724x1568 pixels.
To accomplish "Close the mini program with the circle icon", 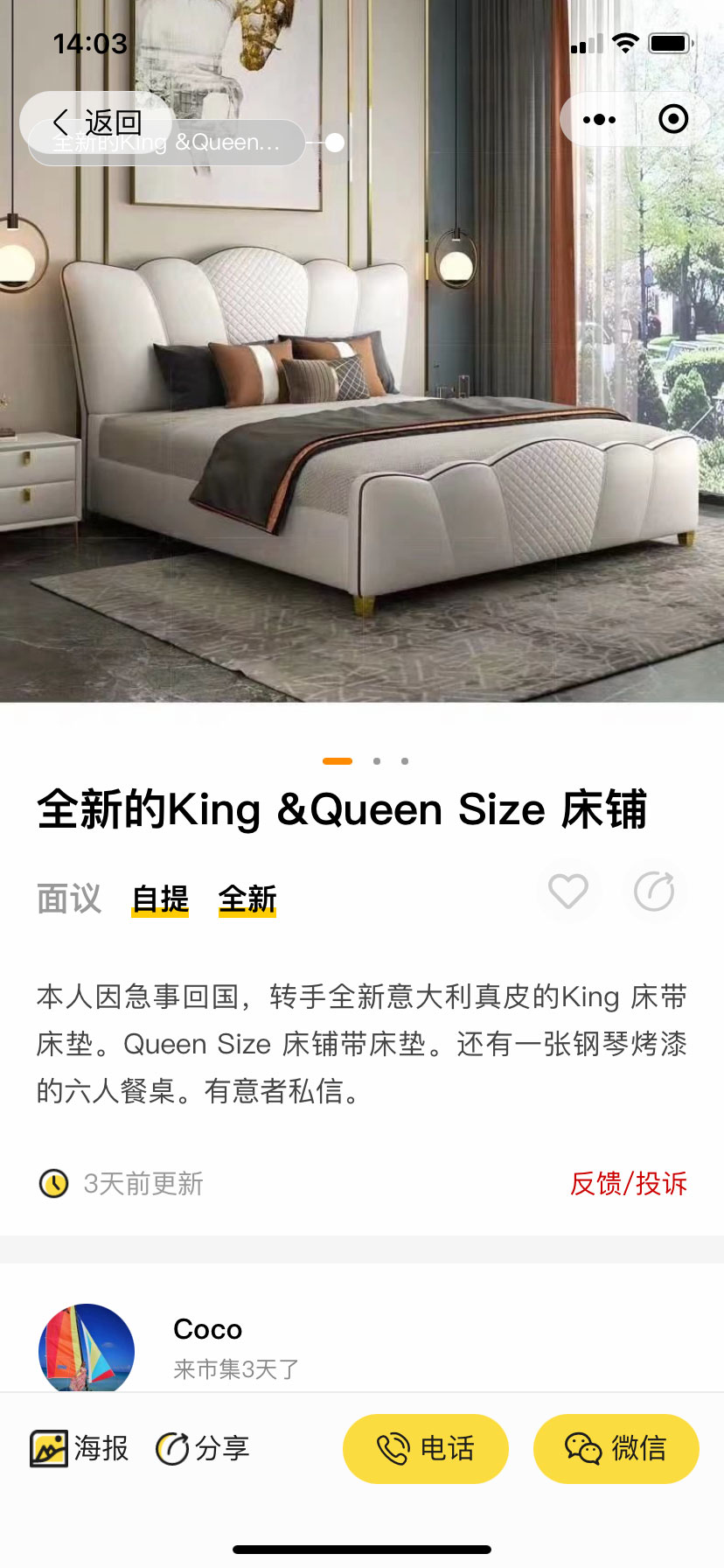I will coord(673,119).
